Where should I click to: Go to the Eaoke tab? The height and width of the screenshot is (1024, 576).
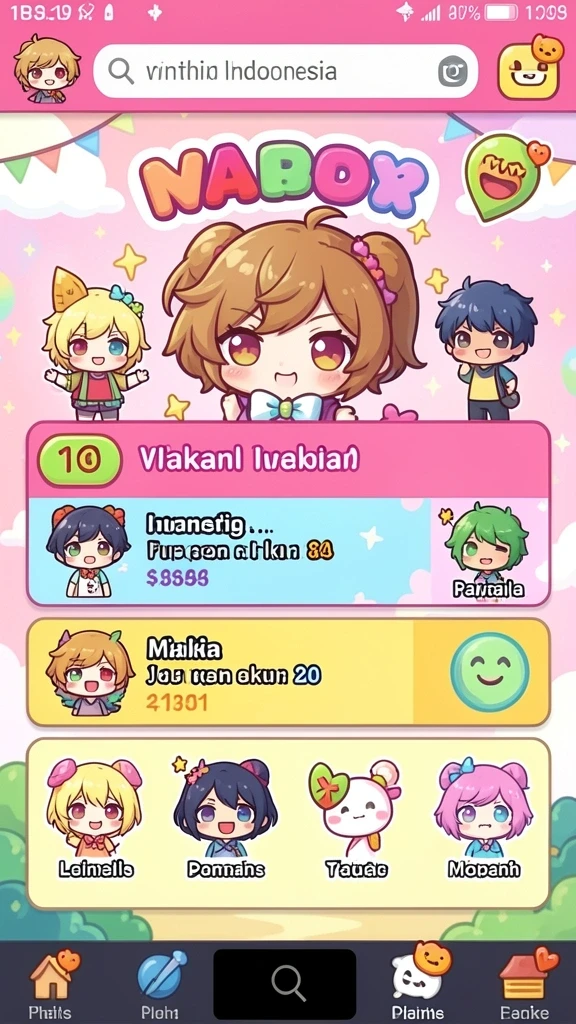coord(526,985)
